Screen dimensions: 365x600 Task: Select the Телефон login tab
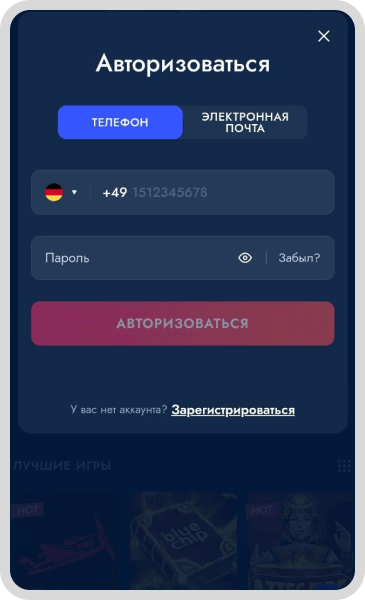(x=120, y=122)
